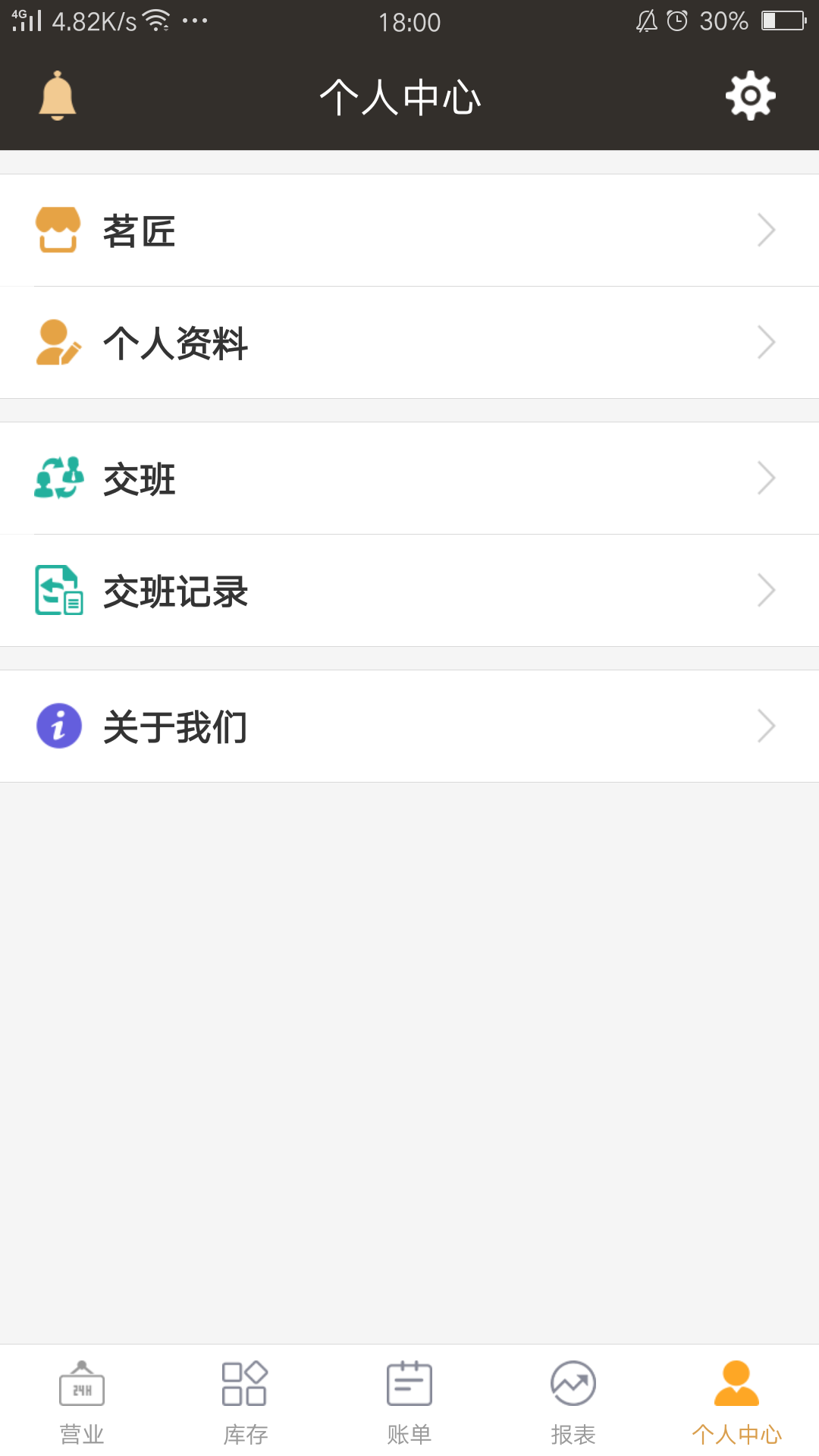Open the notification bell icon
Image resolution: width=819 pixels, height=1456 pixels.
pyautogui.click(x=56, y=95)
